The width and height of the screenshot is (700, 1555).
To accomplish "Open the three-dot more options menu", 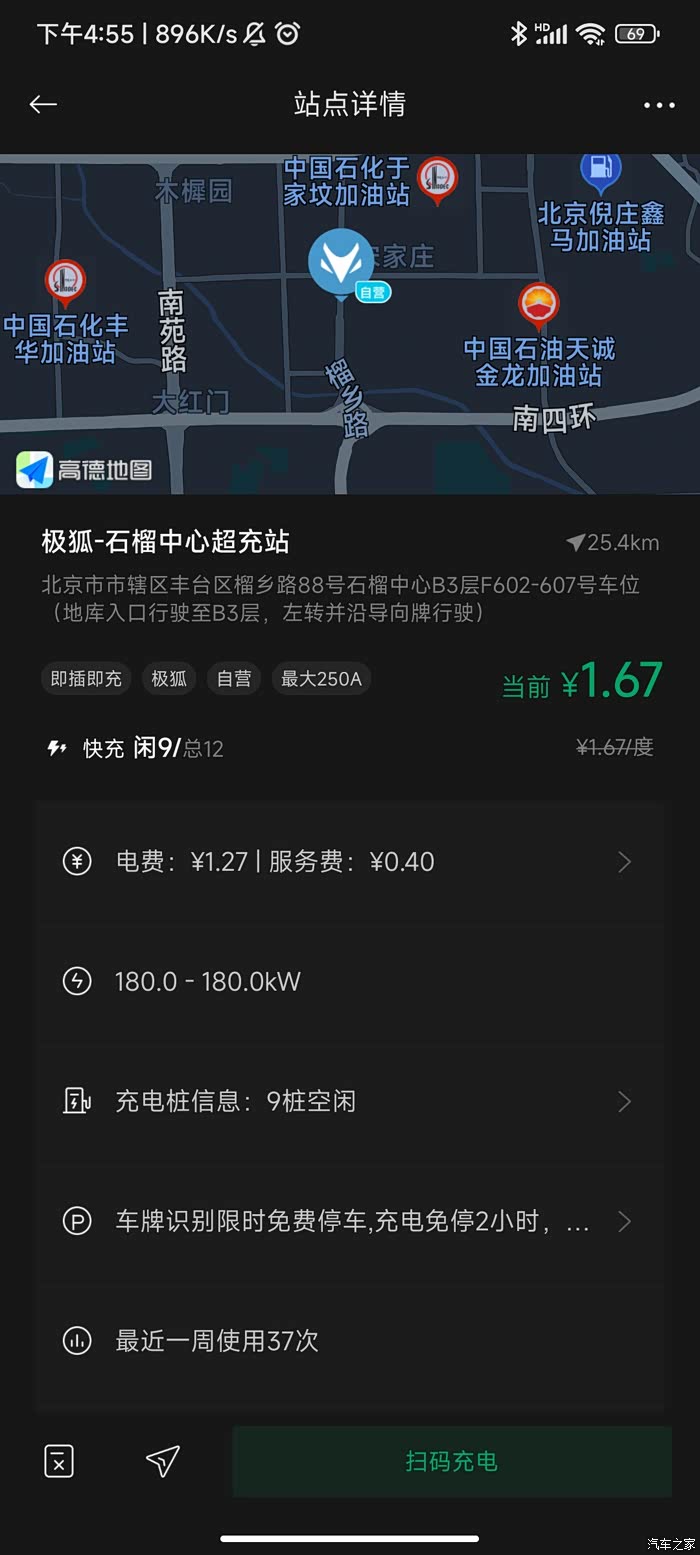I will coord(659,105).
